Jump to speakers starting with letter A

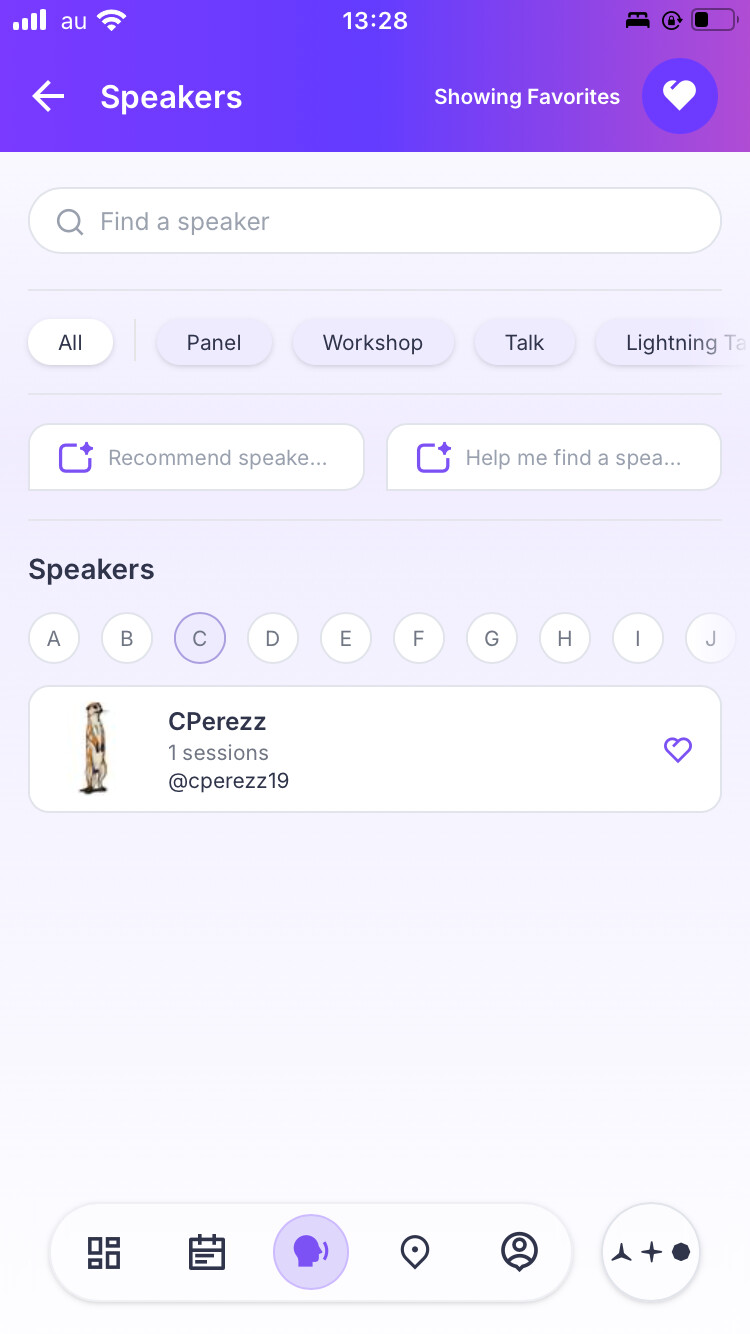[x=54, y=638]
